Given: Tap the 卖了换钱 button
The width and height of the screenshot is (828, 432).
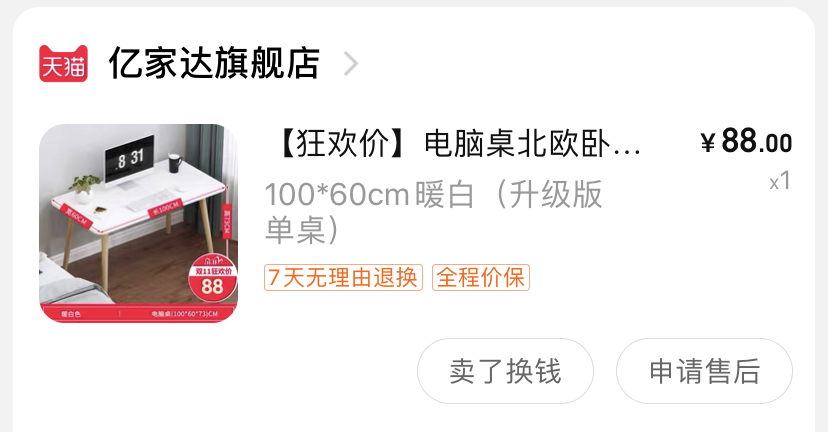Looking at the screenshot, I should point(505,371).
